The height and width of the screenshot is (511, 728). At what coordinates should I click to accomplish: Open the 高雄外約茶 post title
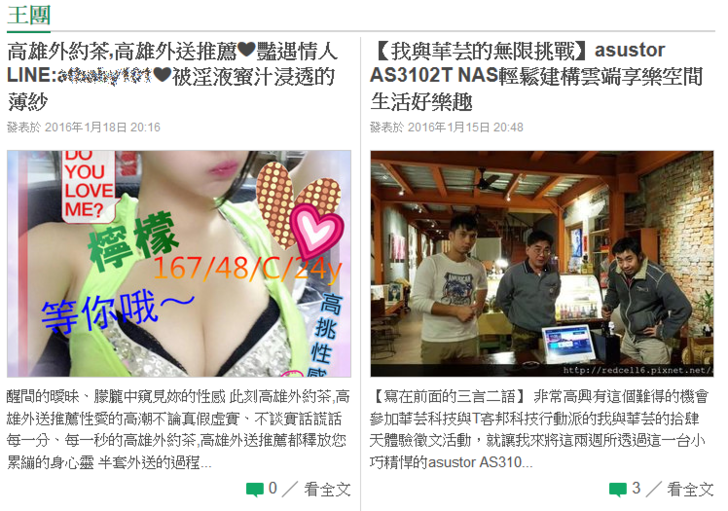click(x=172, y=76)
